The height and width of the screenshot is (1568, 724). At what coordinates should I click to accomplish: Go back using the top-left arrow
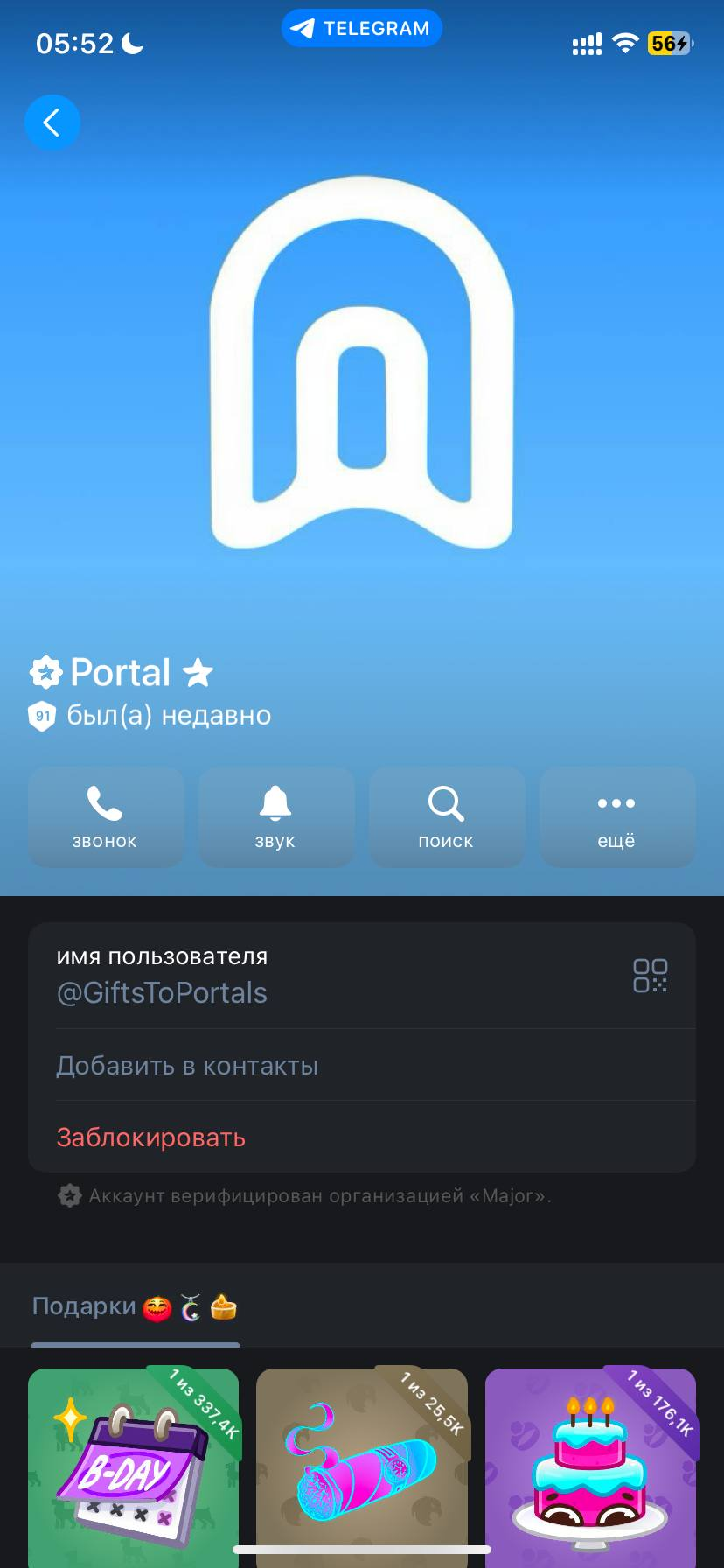[52, 122]
